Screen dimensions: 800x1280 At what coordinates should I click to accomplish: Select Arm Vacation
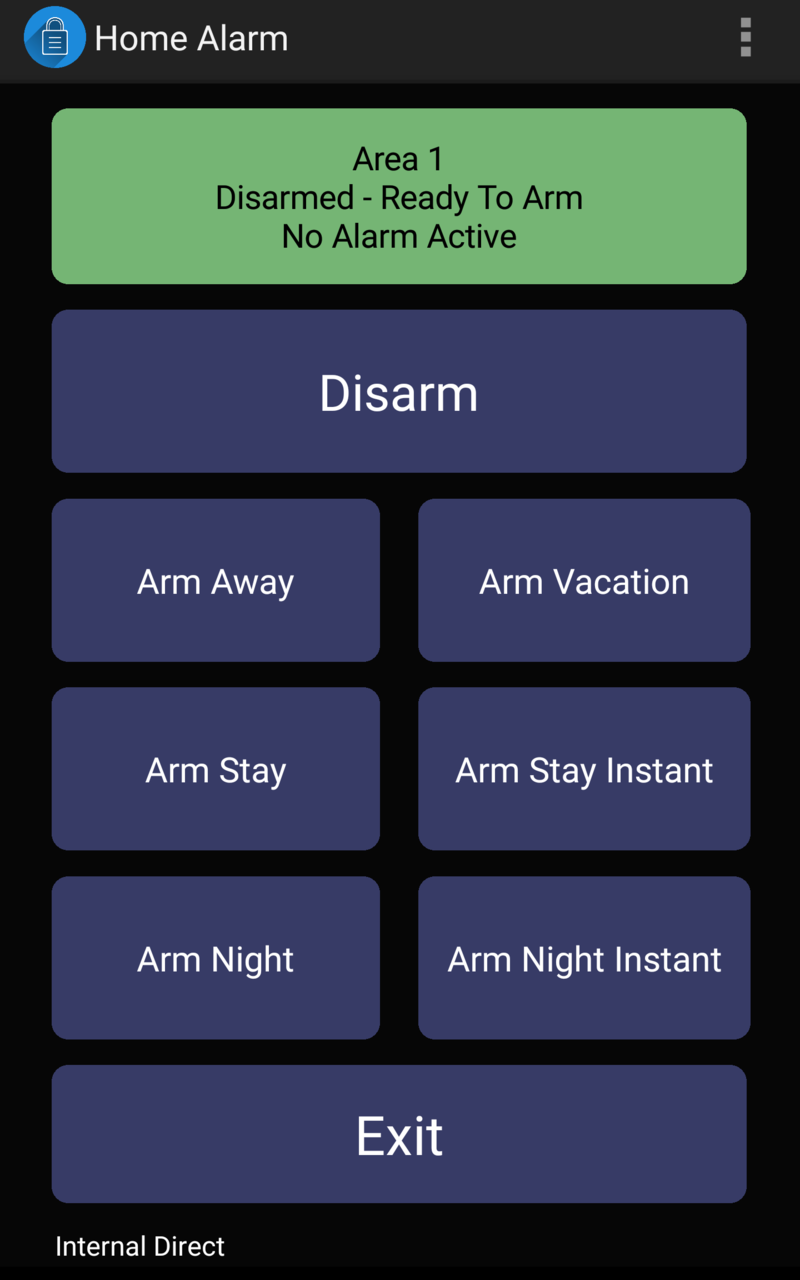pyautogui.click(x=584, y=580)
